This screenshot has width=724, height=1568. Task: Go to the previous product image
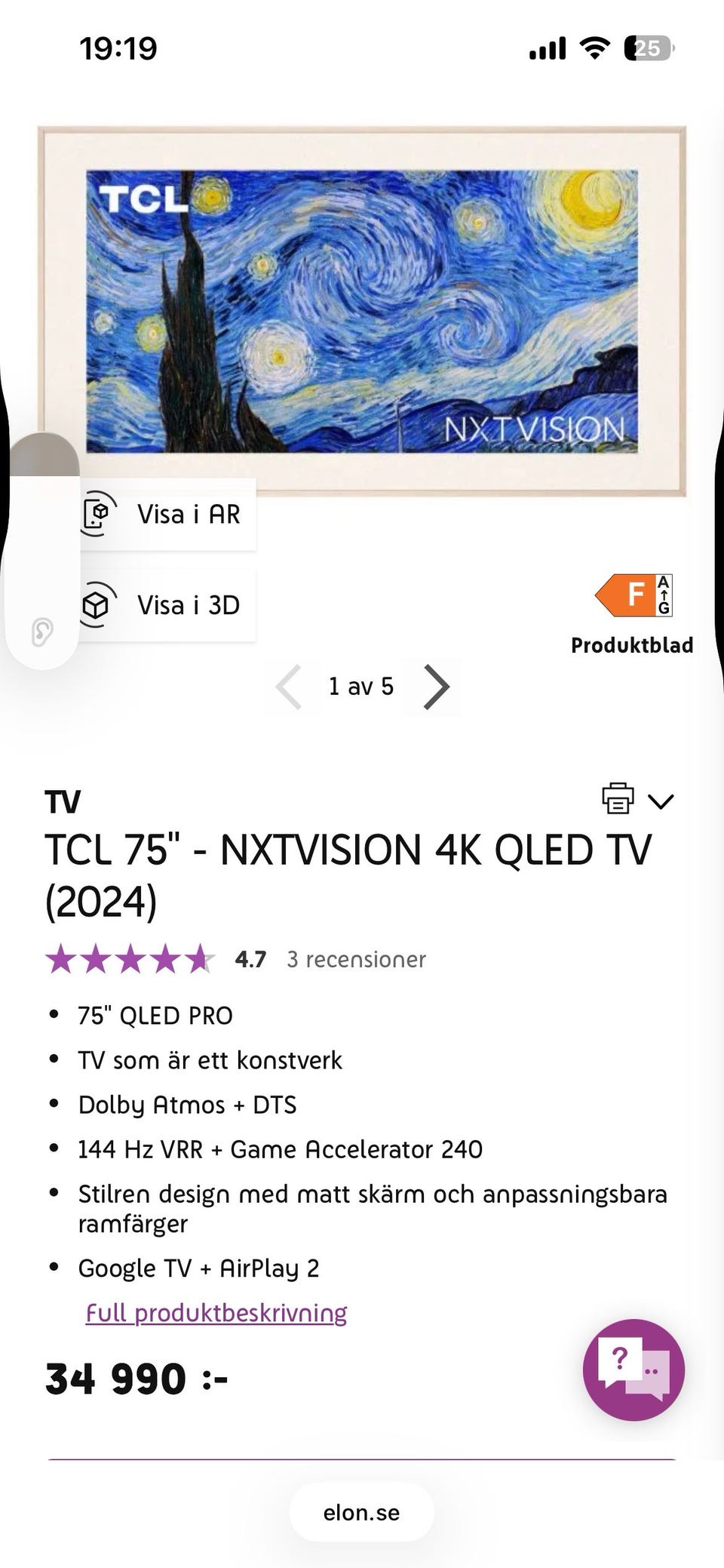pyautogui.click(x=290, y=687)
